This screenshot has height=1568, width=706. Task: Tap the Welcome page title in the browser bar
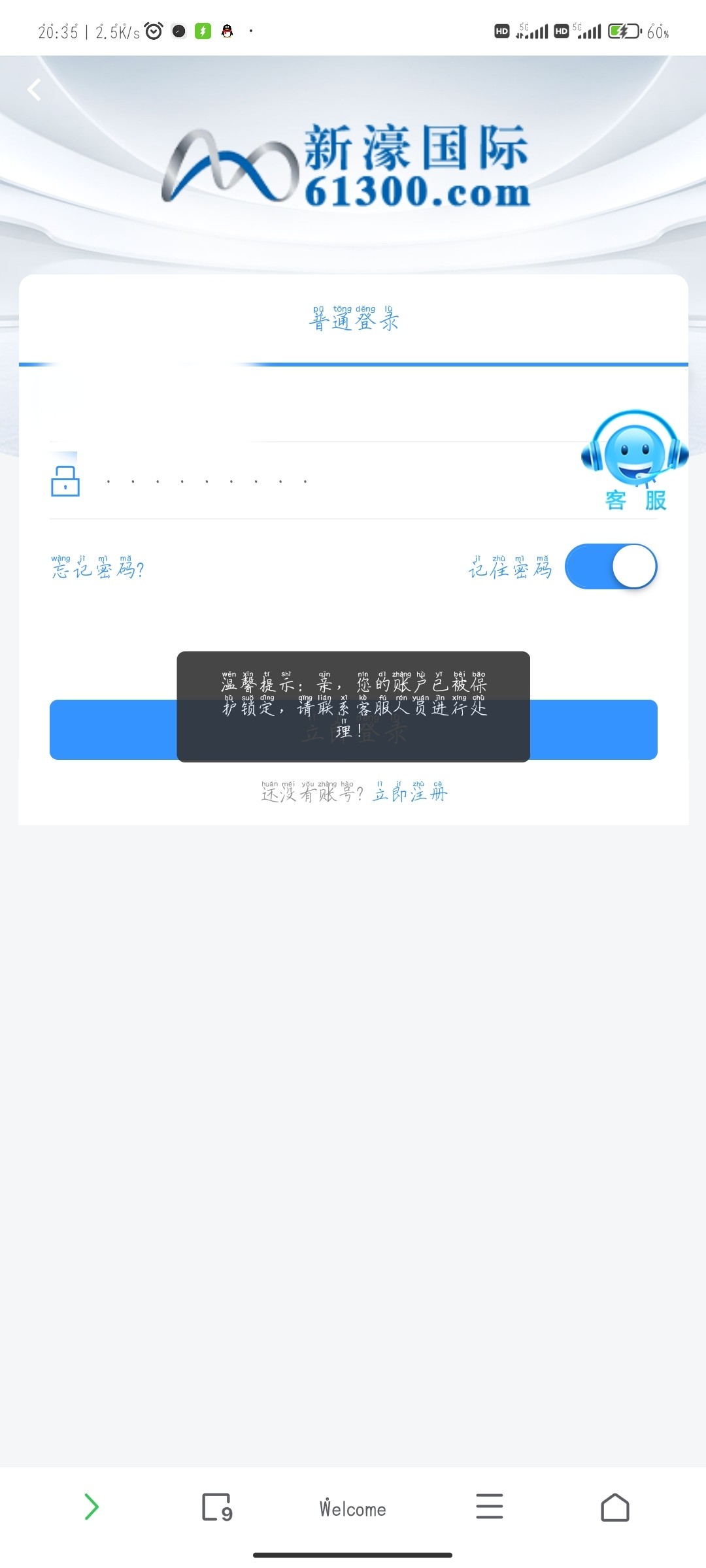coord(353,1509)
